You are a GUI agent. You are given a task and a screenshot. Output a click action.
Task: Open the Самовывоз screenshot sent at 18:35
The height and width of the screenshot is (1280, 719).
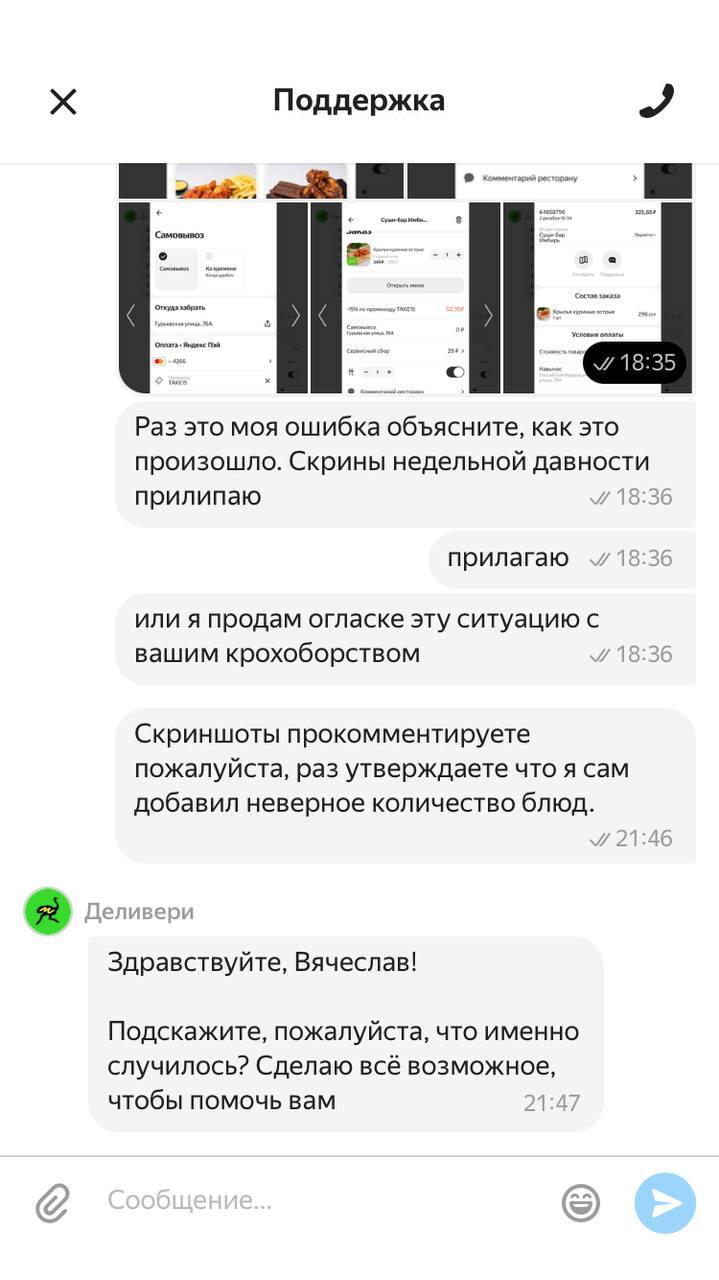pos(212,298)
